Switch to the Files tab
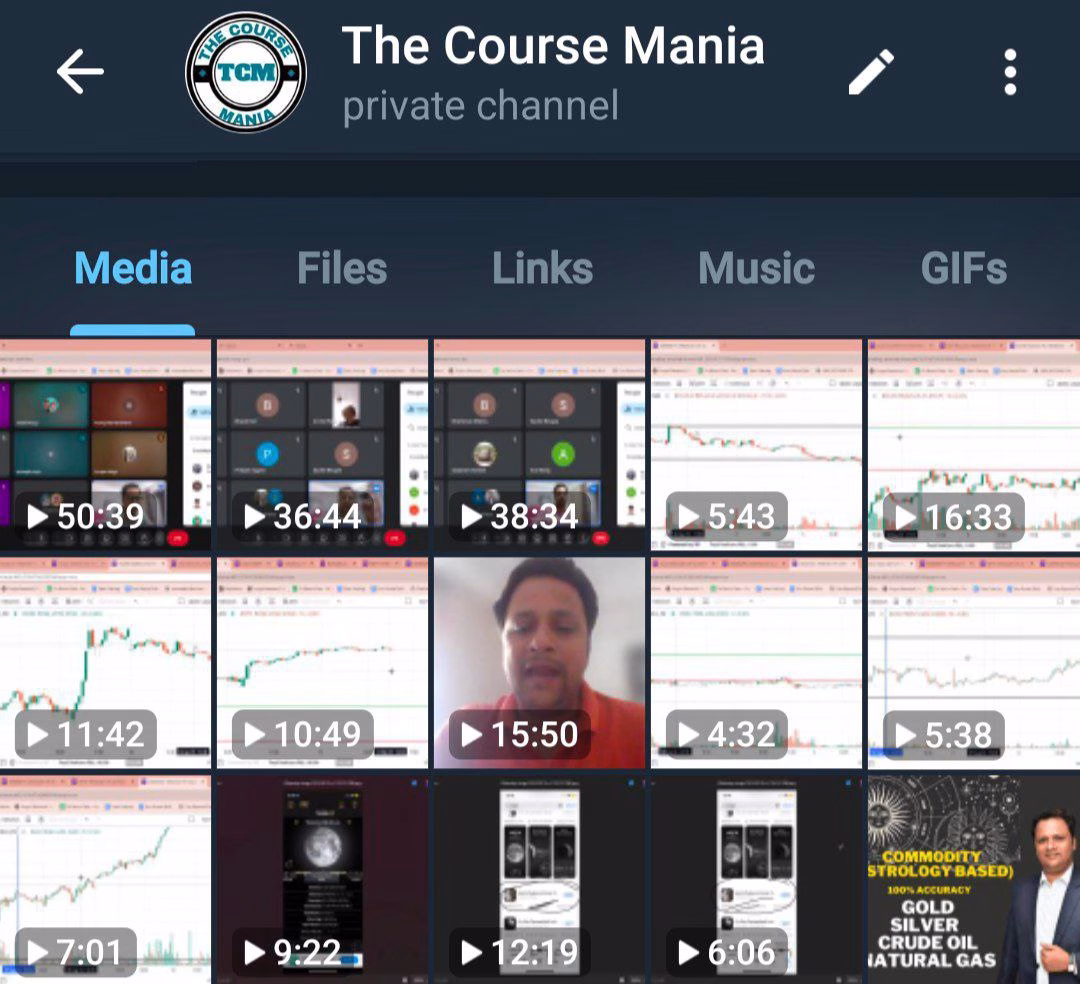The height and width of the screenshot is (984, 1080). click(342, 268)
